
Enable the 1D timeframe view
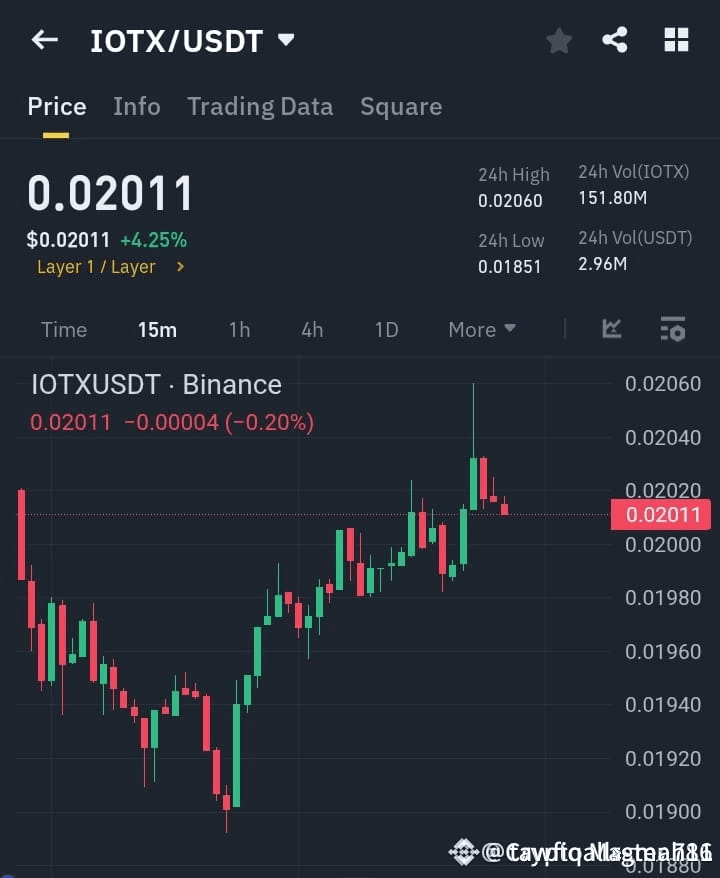tap(386, 329)
